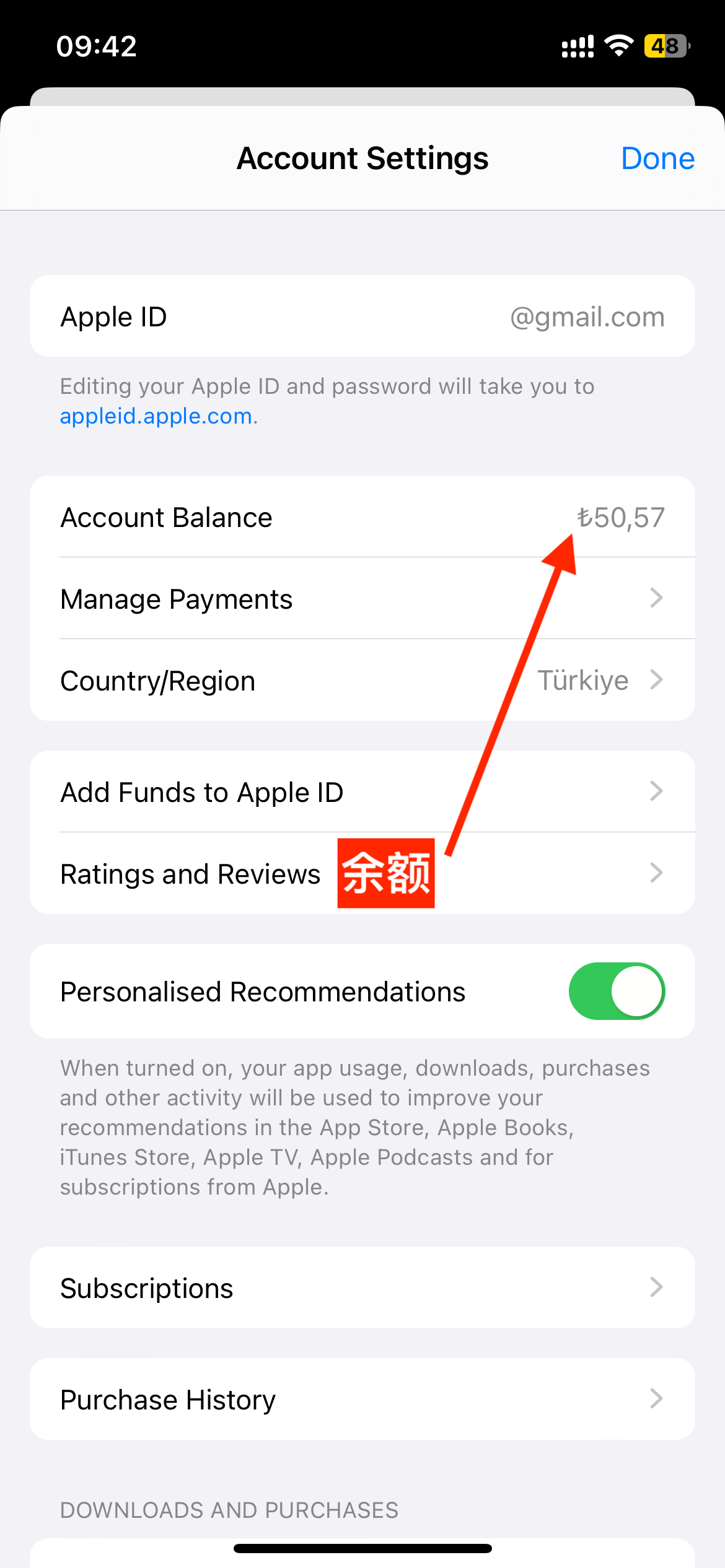Open the Apple ID row
Viewport: 725px width, 1568px height.
pos(362,316)
